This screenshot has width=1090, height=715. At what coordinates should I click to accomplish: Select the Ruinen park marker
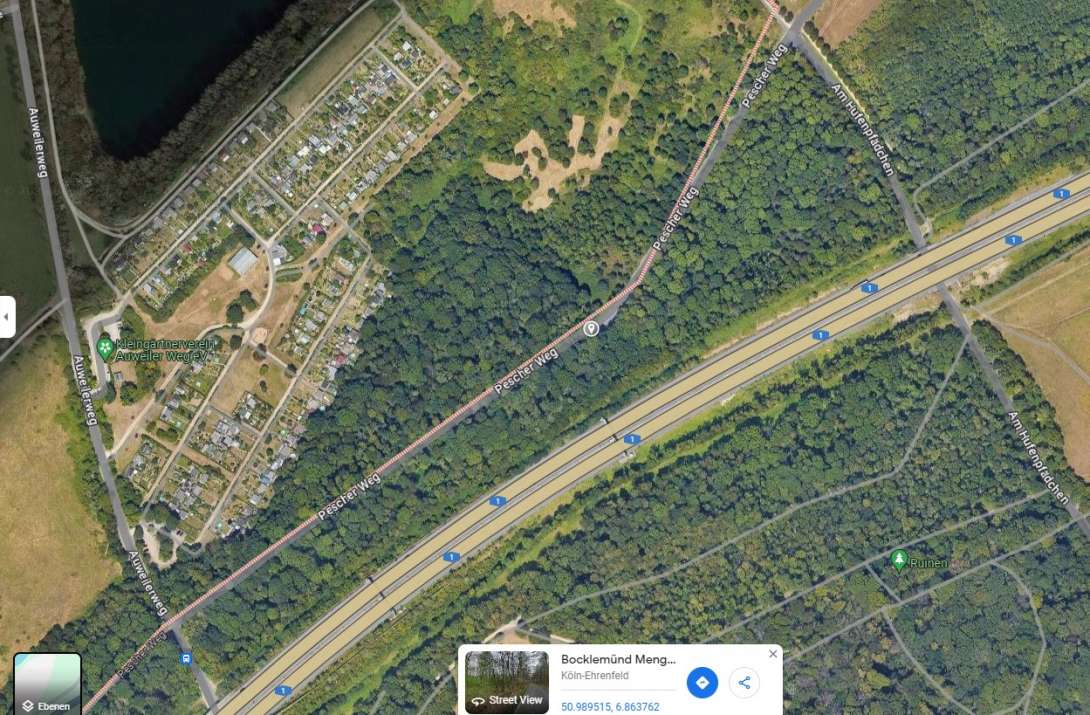899,559
